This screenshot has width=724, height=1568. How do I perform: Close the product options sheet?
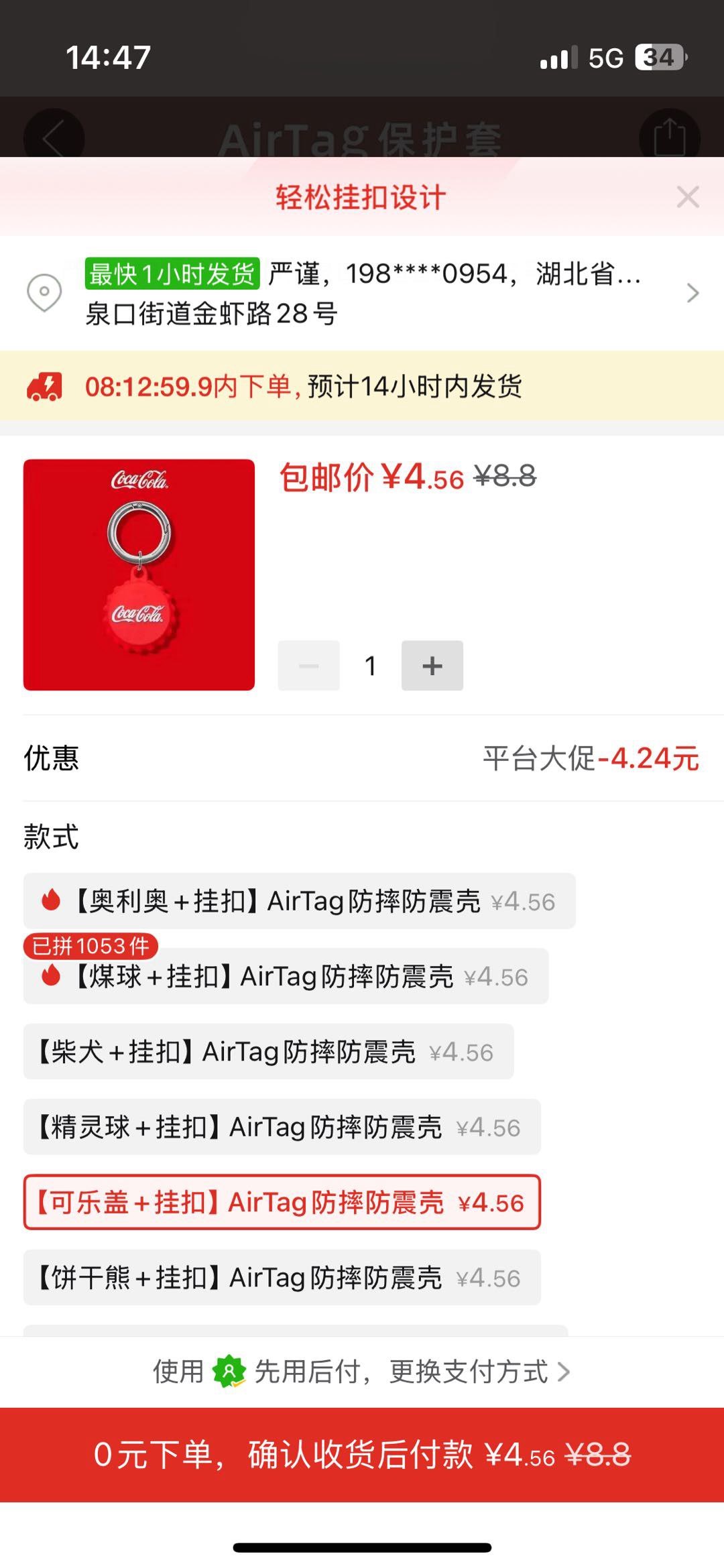pyautogui.click(x=688, y=197)
